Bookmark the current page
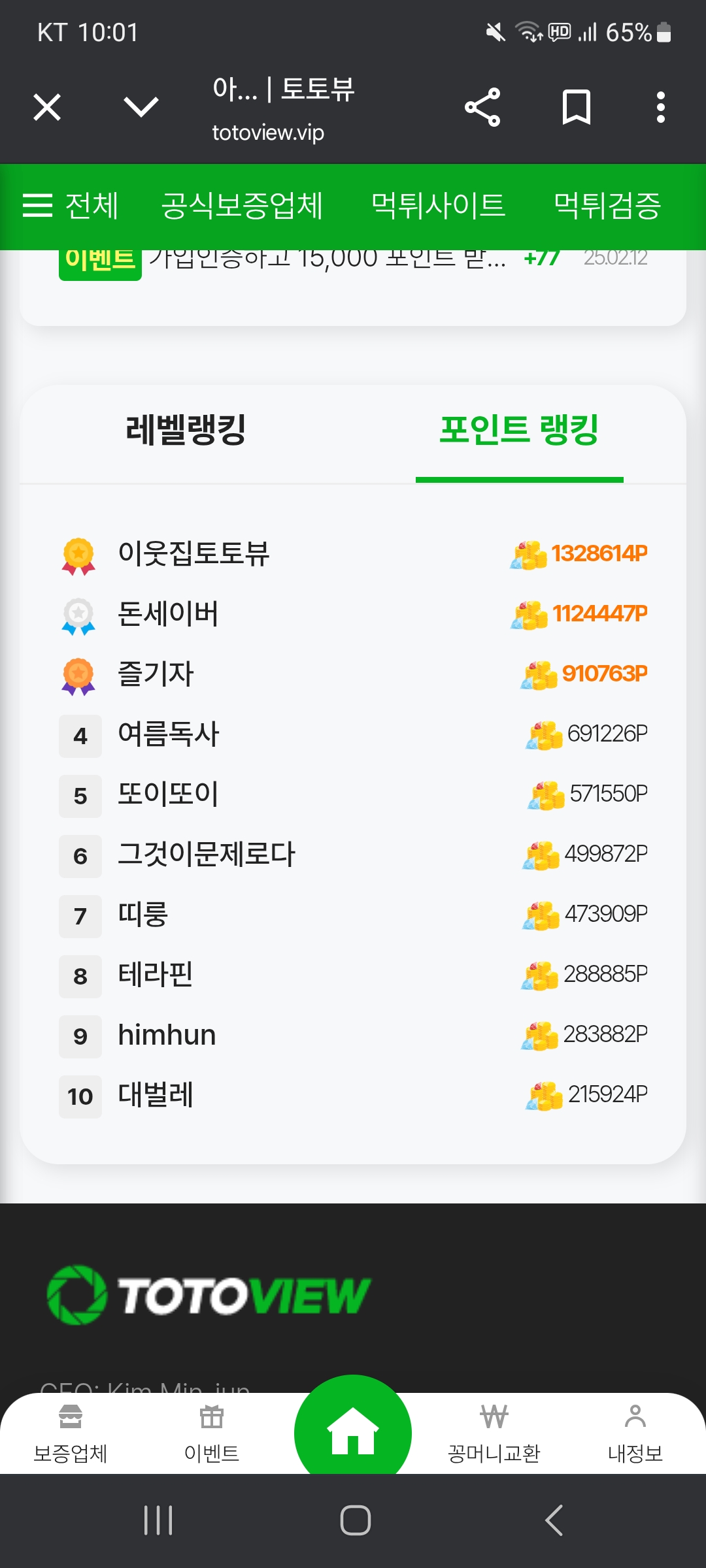Viewport: 706px width, 1568px height. 577,107
